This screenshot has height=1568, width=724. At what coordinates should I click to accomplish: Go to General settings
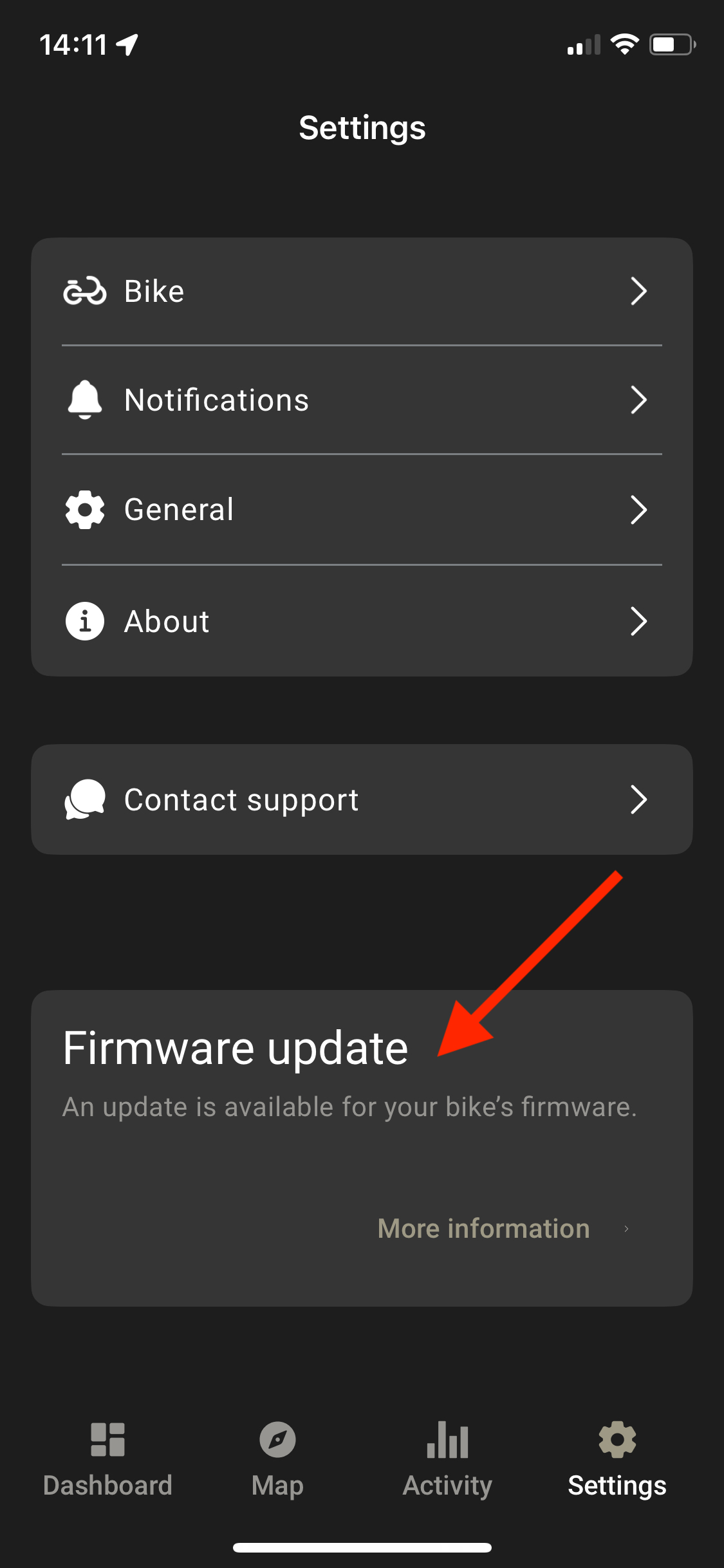point(362,510)
